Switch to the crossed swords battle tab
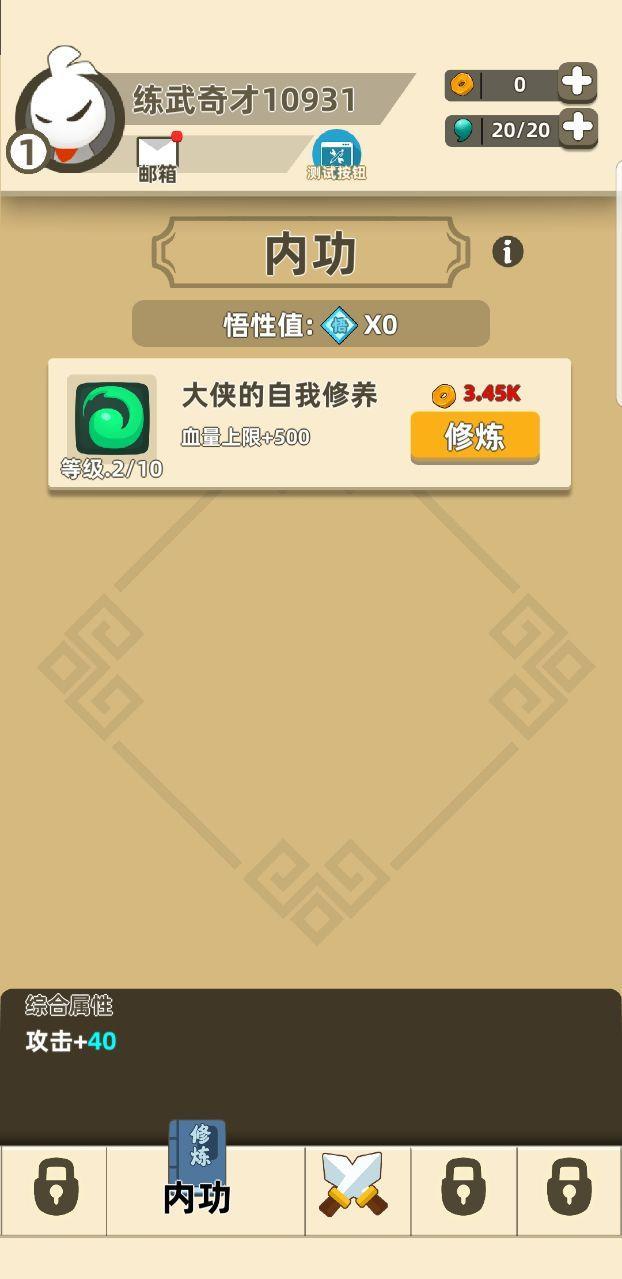Viewport: 622px width, 1279px height. (x=358, y=1188)
